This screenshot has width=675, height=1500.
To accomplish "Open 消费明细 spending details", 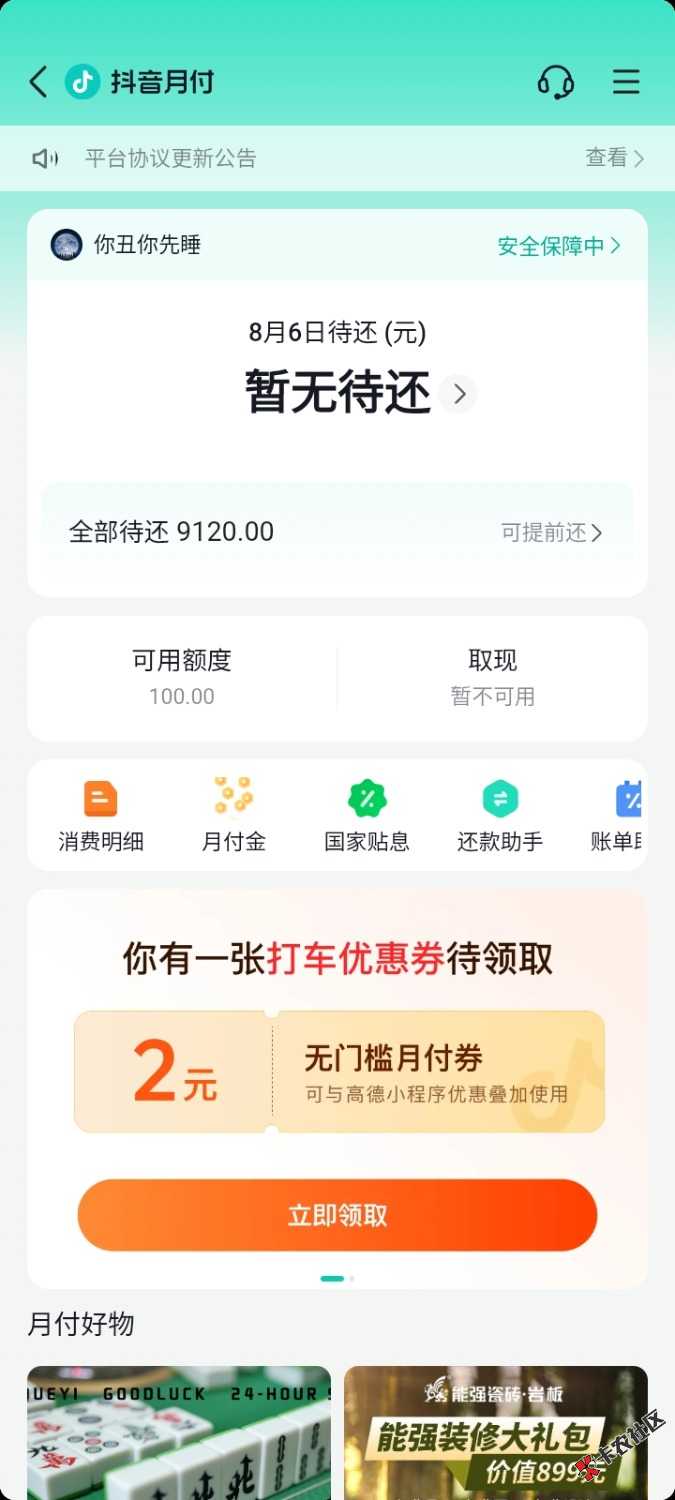I will pyautogui.click(x=101, y=816).
